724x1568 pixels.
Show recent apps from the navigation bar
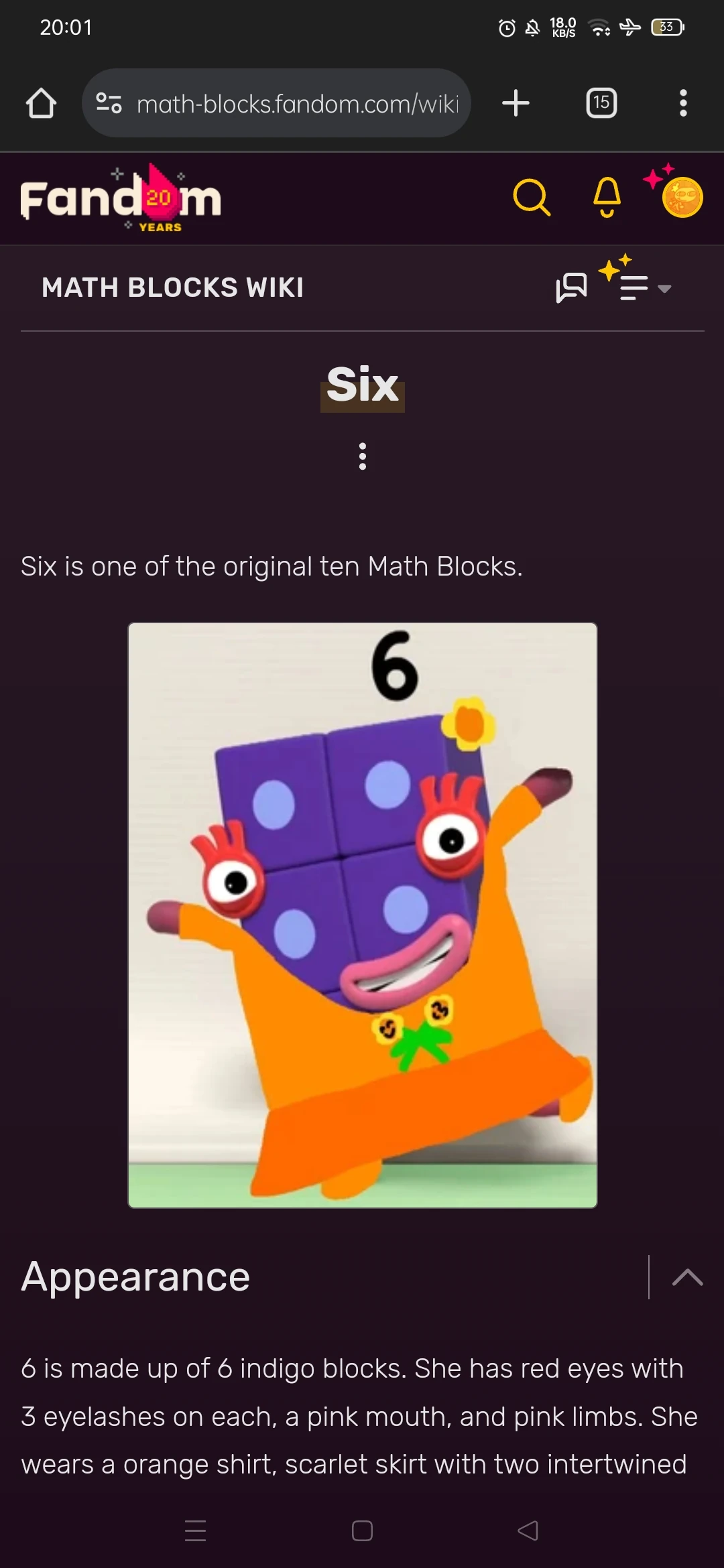tap(195, 1530)
